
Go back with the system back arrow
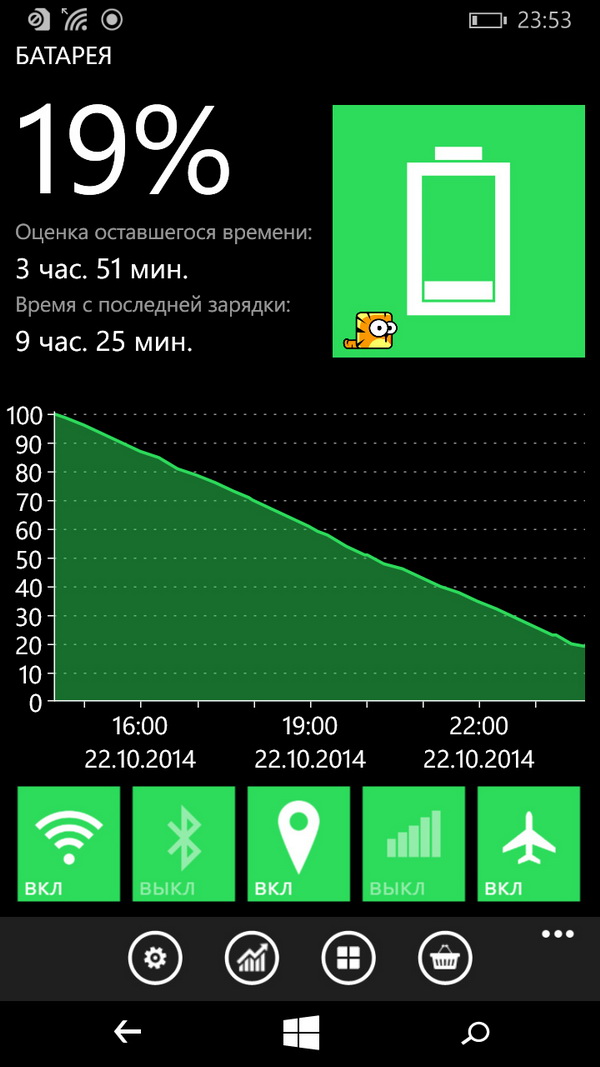[127, 1032]
